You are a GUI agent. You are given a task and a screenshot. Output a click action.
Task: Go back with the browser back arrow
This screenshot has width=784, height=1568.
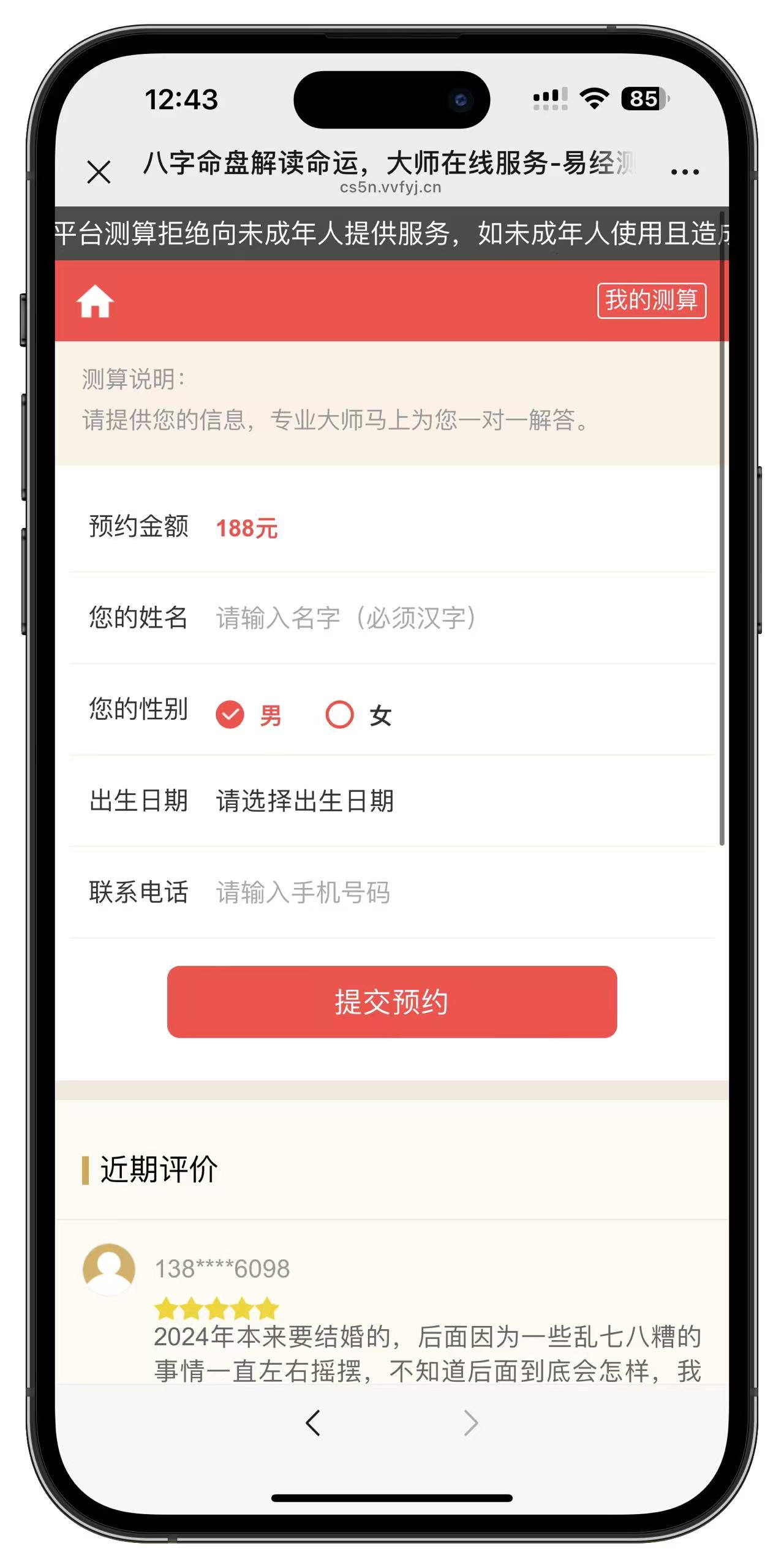313,1423
